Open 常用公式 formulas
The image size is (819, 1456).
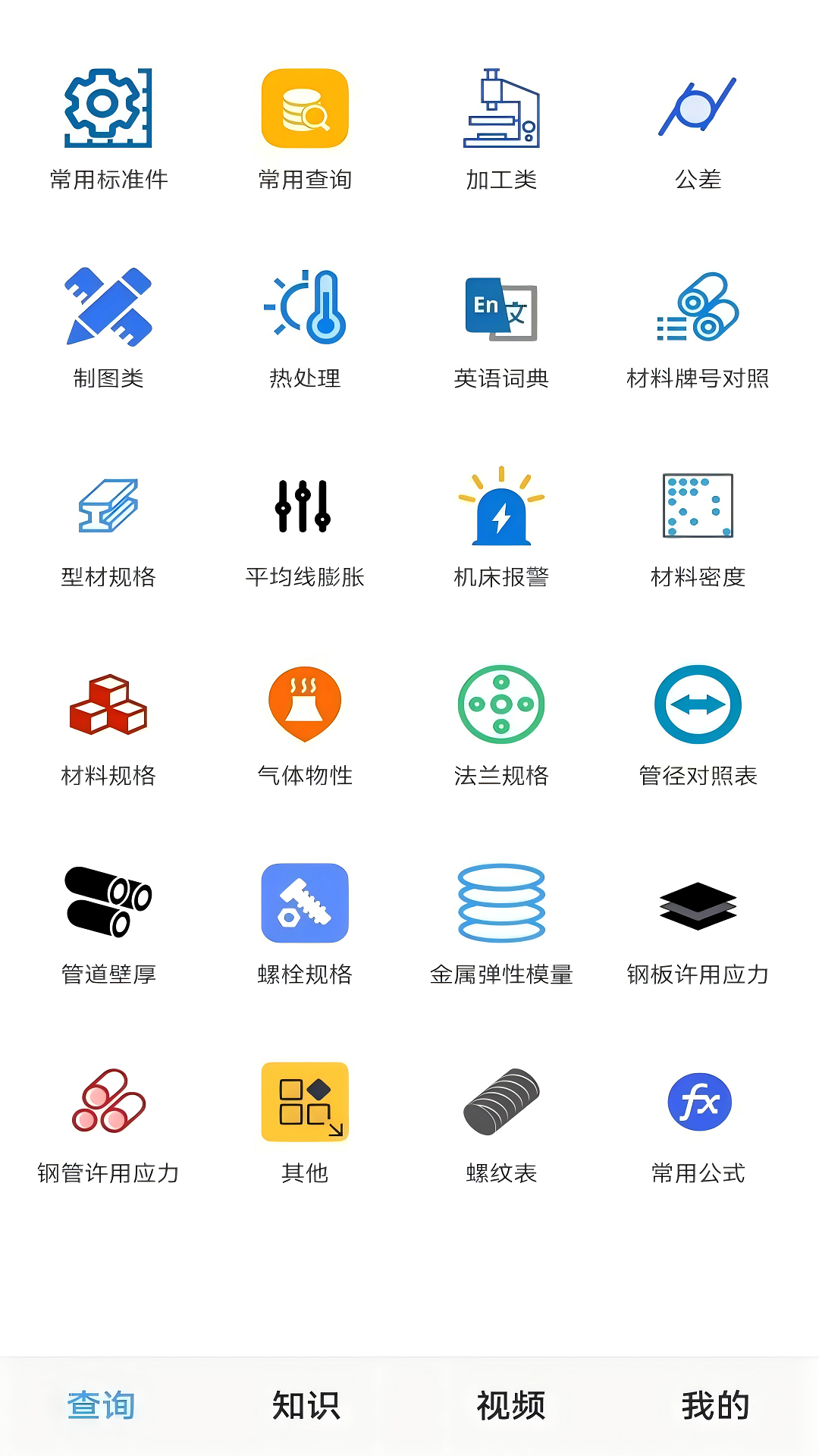(698, 1122)
